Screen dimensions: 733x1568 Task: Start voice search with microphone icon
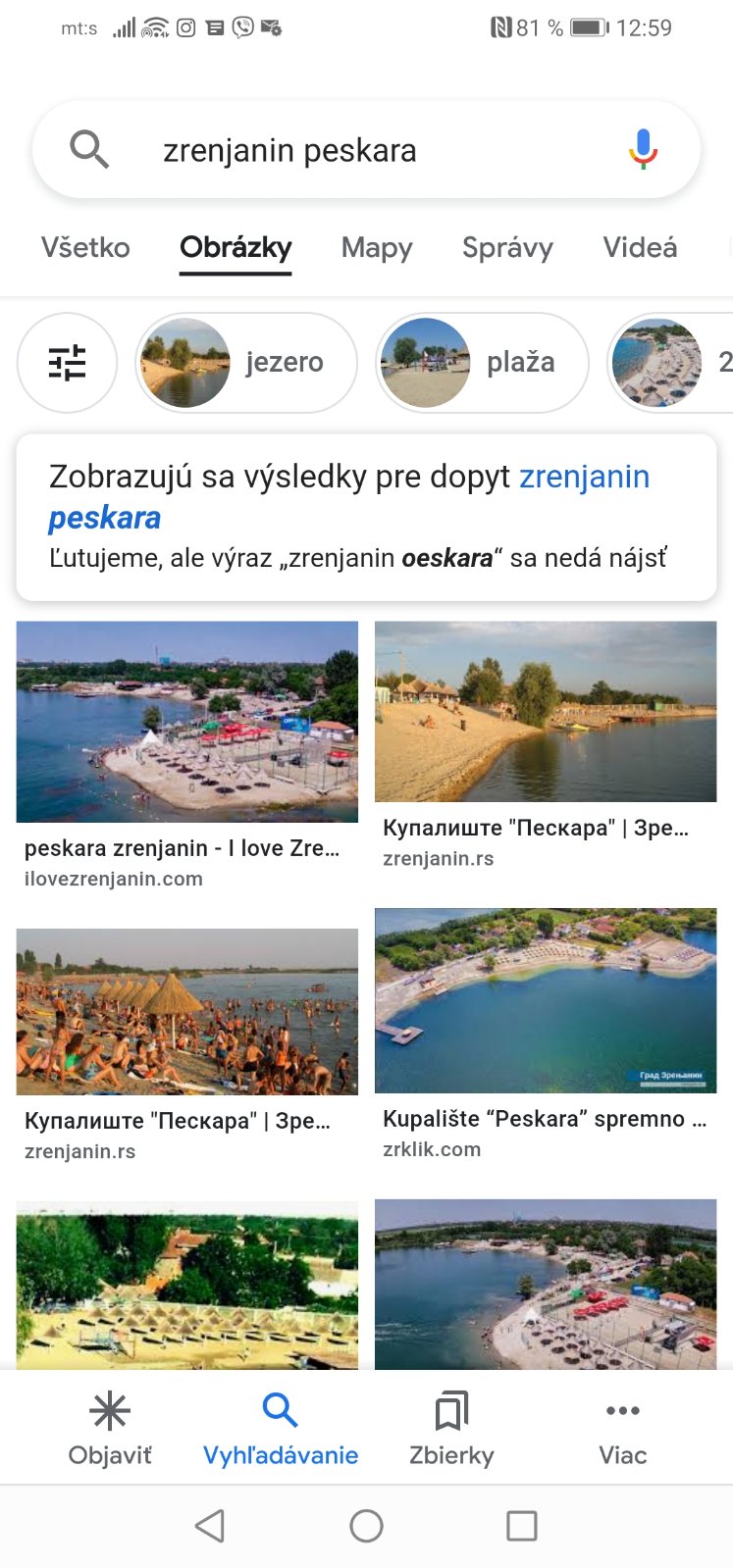pyautogui.click(x=643, y=149)
